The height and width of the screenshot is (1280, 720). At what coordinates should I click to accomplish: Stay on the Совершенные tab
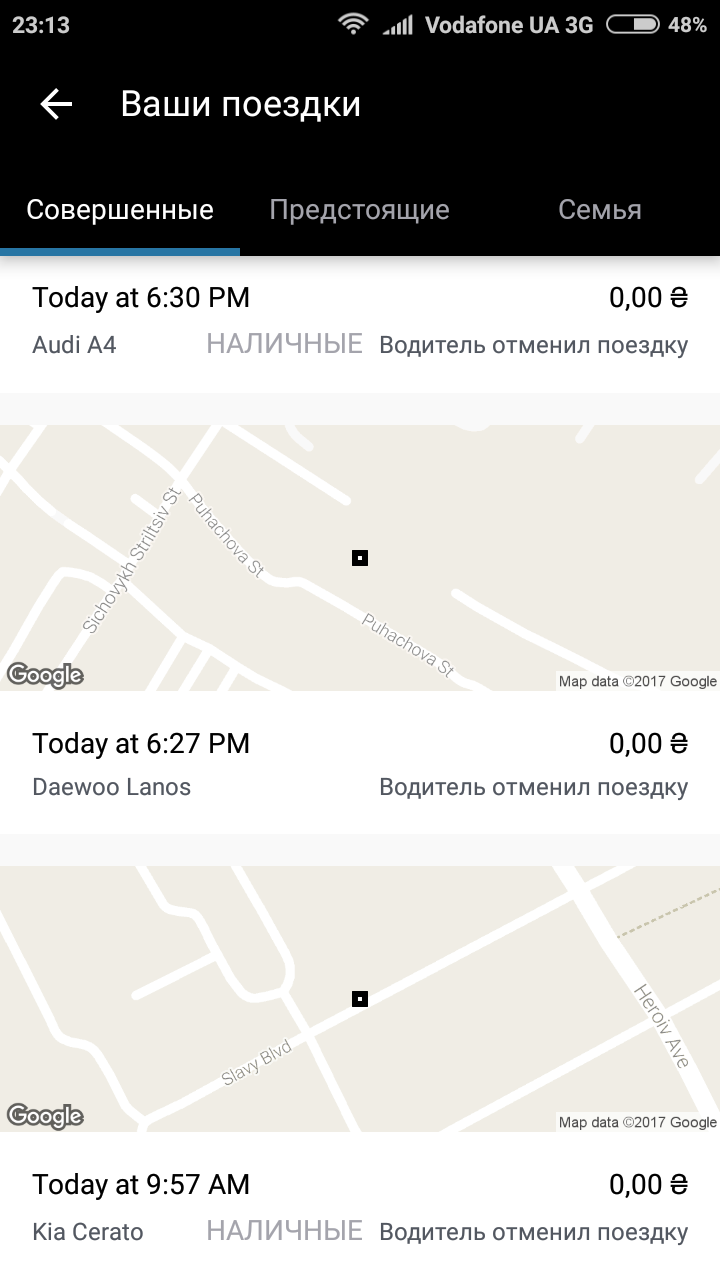(x=121, y=209)
